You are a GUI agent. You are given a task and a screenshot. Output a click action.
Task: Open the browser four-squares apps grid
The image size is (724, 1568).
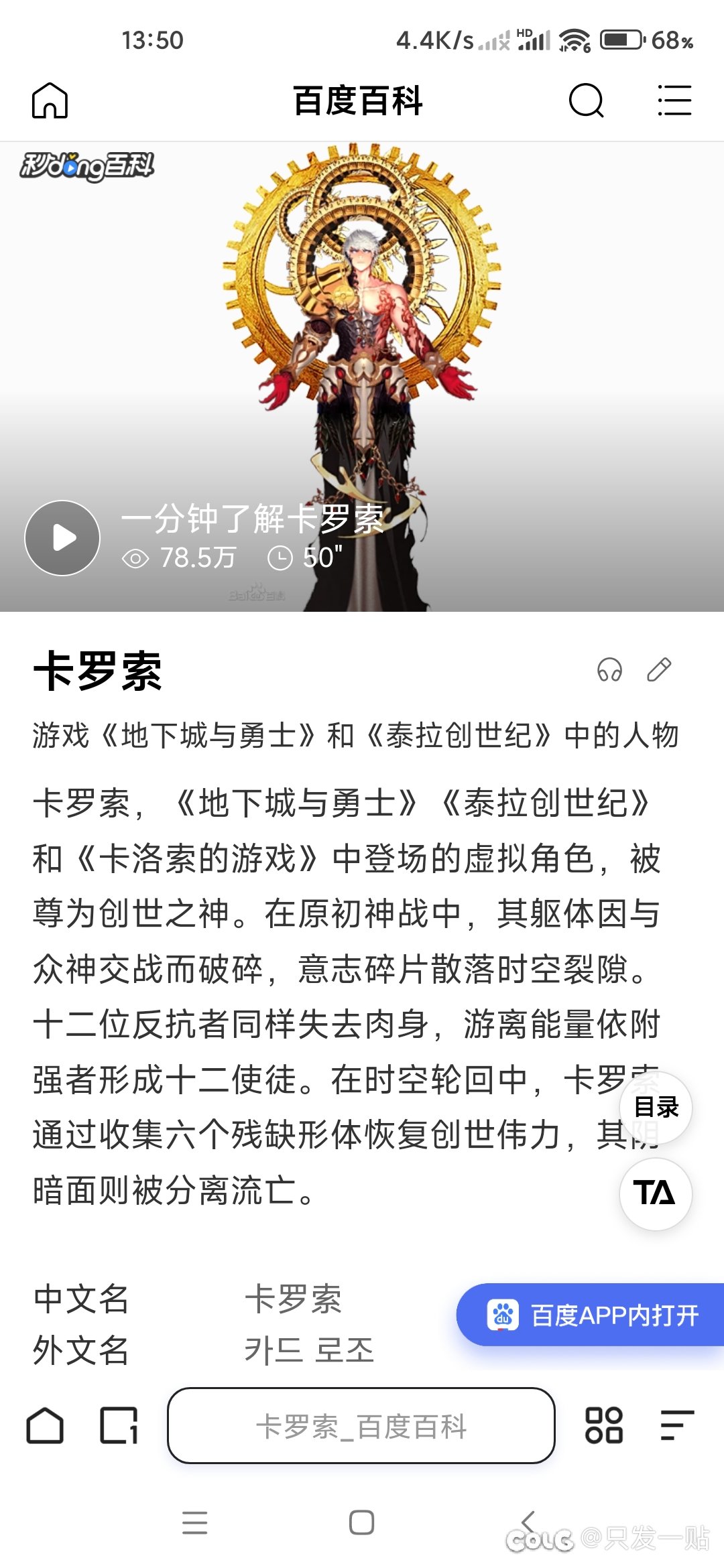(604, 1425)
